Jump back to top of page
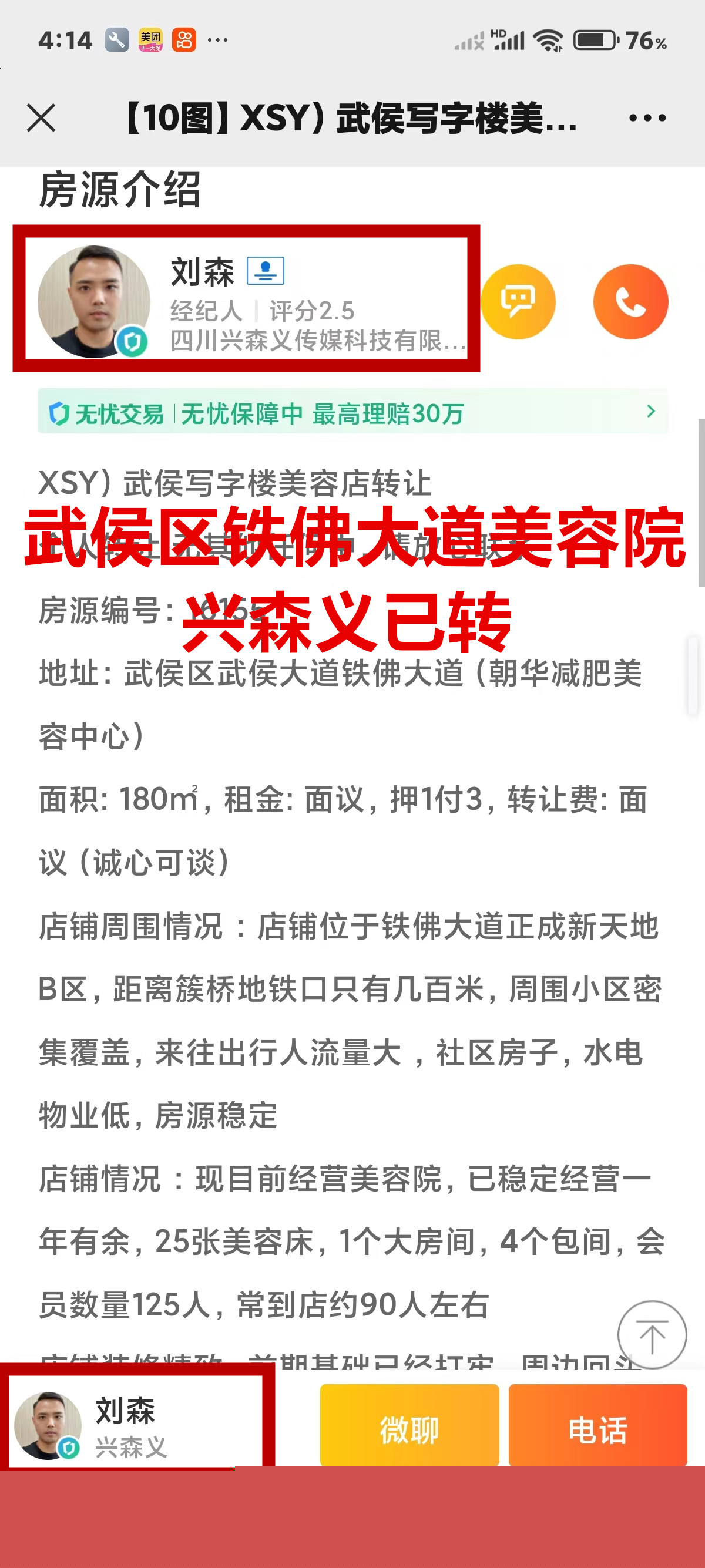Image resolution: width=705 pixels, height=1568 pixels. coord(652,1335)
